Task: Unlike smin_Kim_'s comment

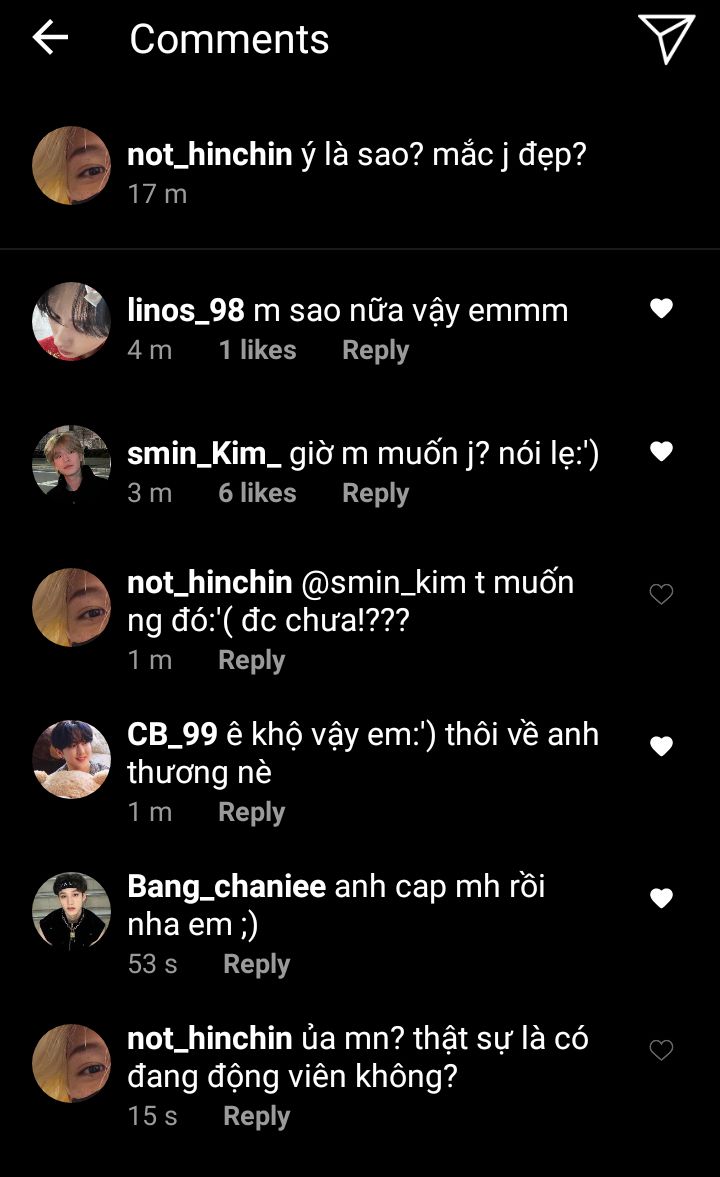Action: click(661, 452)
